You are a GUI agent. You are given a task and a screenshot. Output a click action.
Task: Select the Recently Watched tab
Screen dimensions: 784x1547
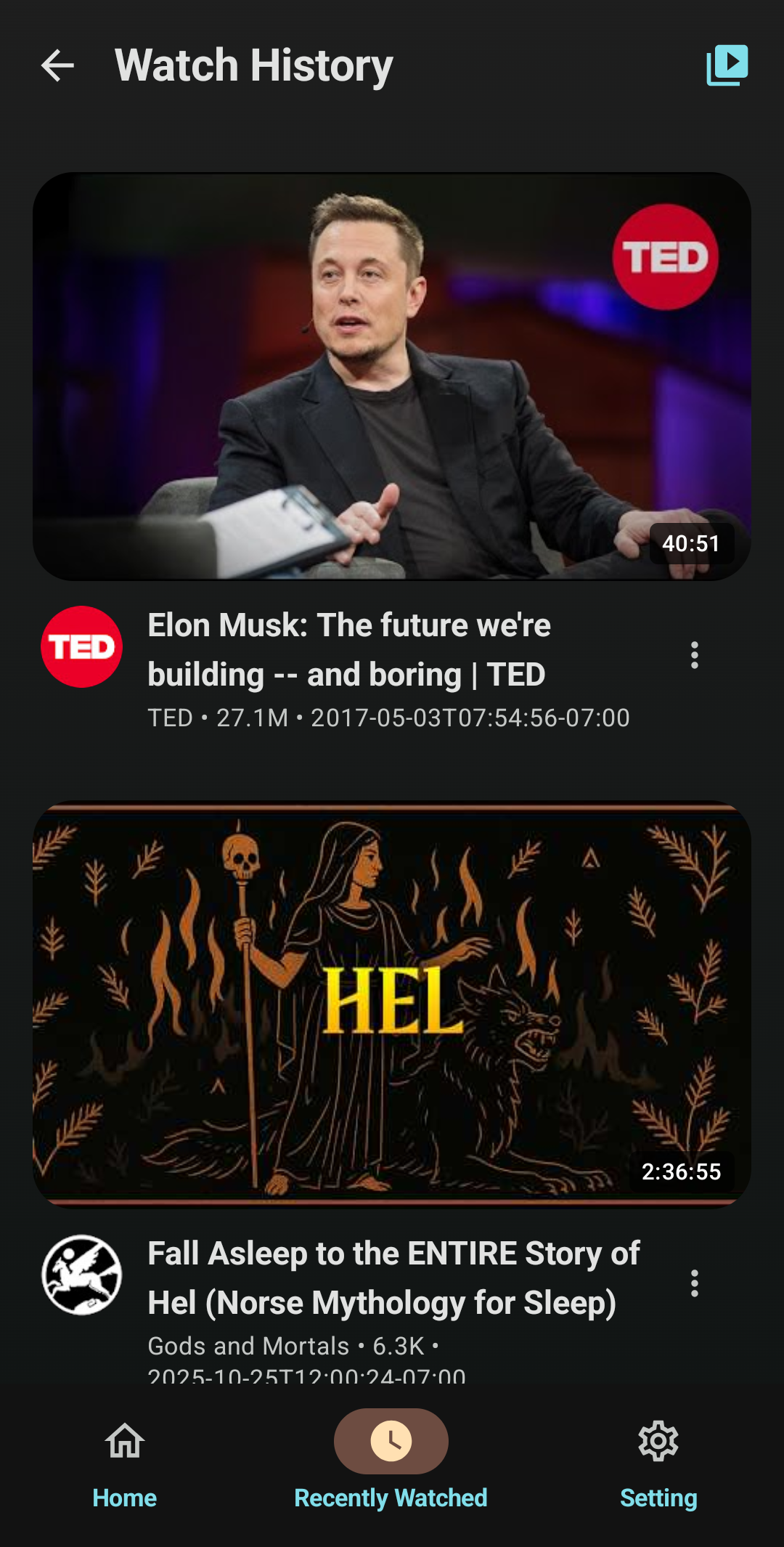click(391, 1460)
